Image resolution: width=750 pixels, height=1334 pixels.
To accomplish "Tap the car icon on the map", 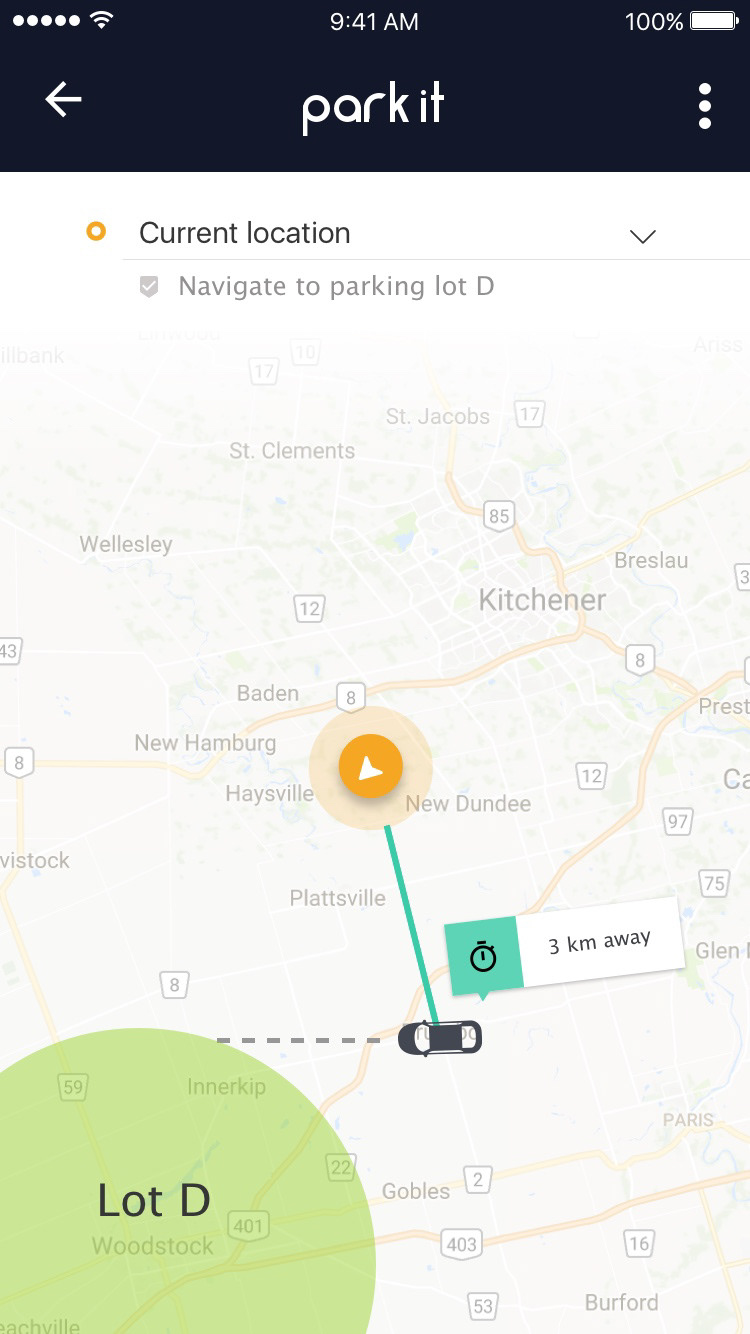I will [440, 1038].
